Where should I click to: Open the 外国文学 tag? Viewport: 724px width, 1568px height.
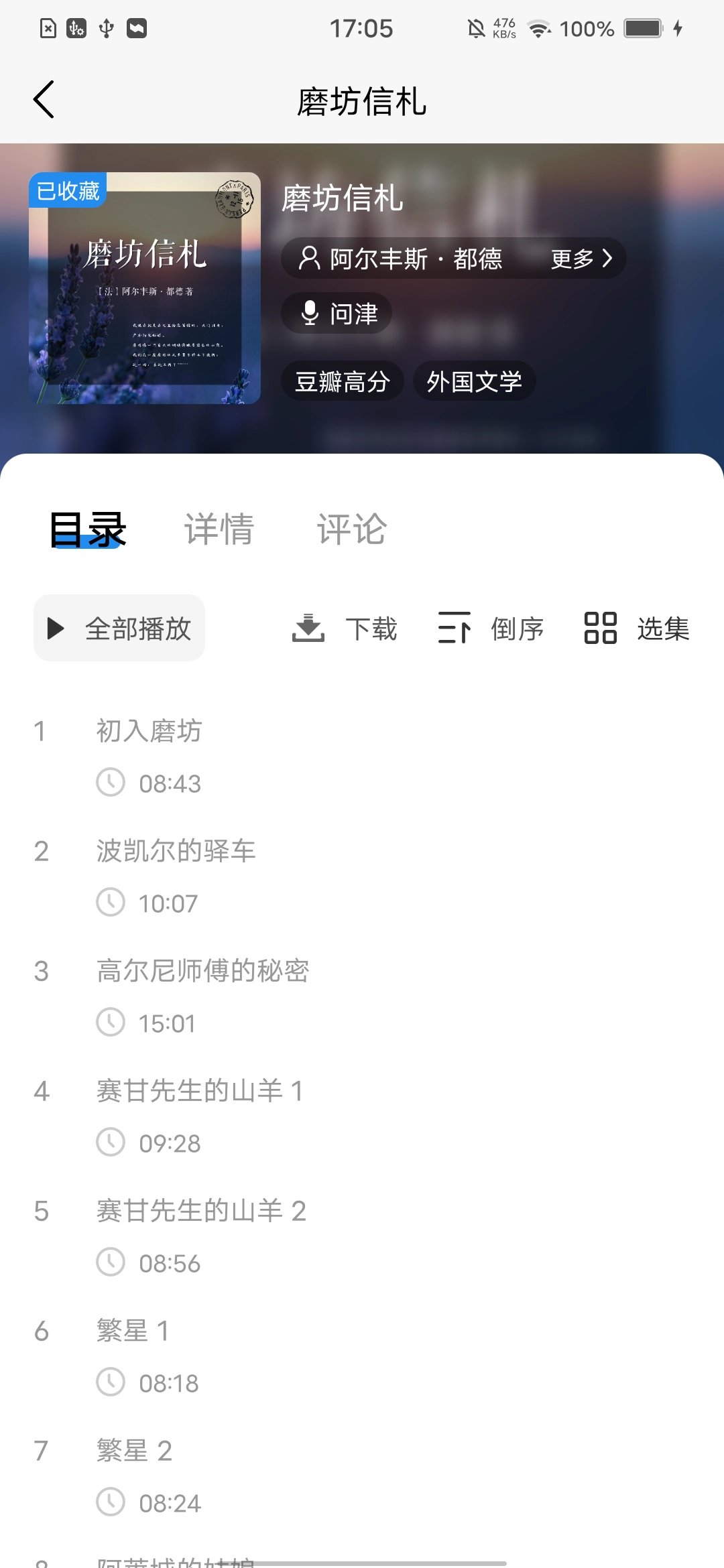tap(474, 381)
